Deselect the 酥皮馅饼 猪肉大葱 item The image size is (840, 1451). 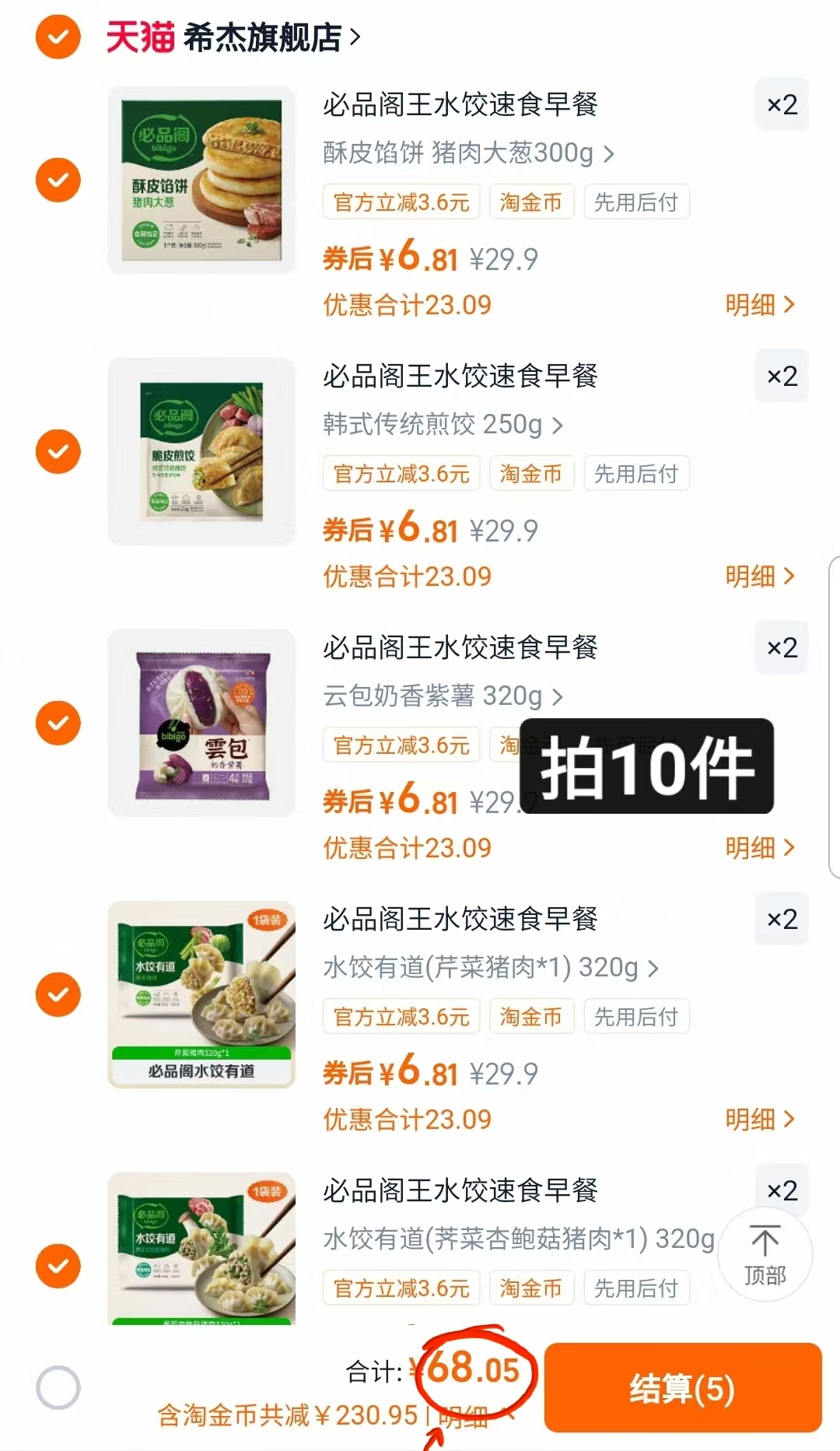[x=58, y=180]
